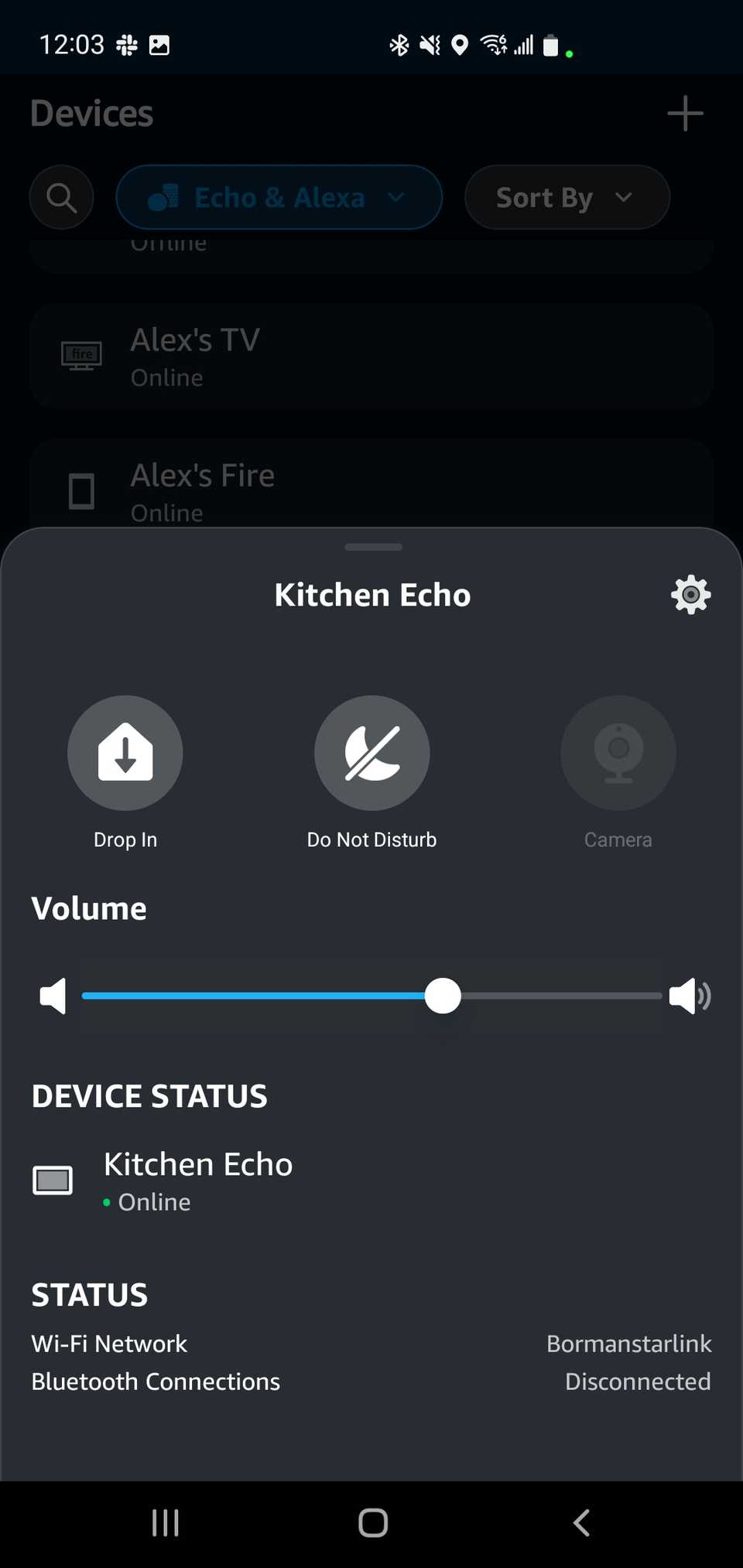Collapse the Kitchen Echo sheet via drag handle
Screen dimensions: 743x1568
[371, 547]
